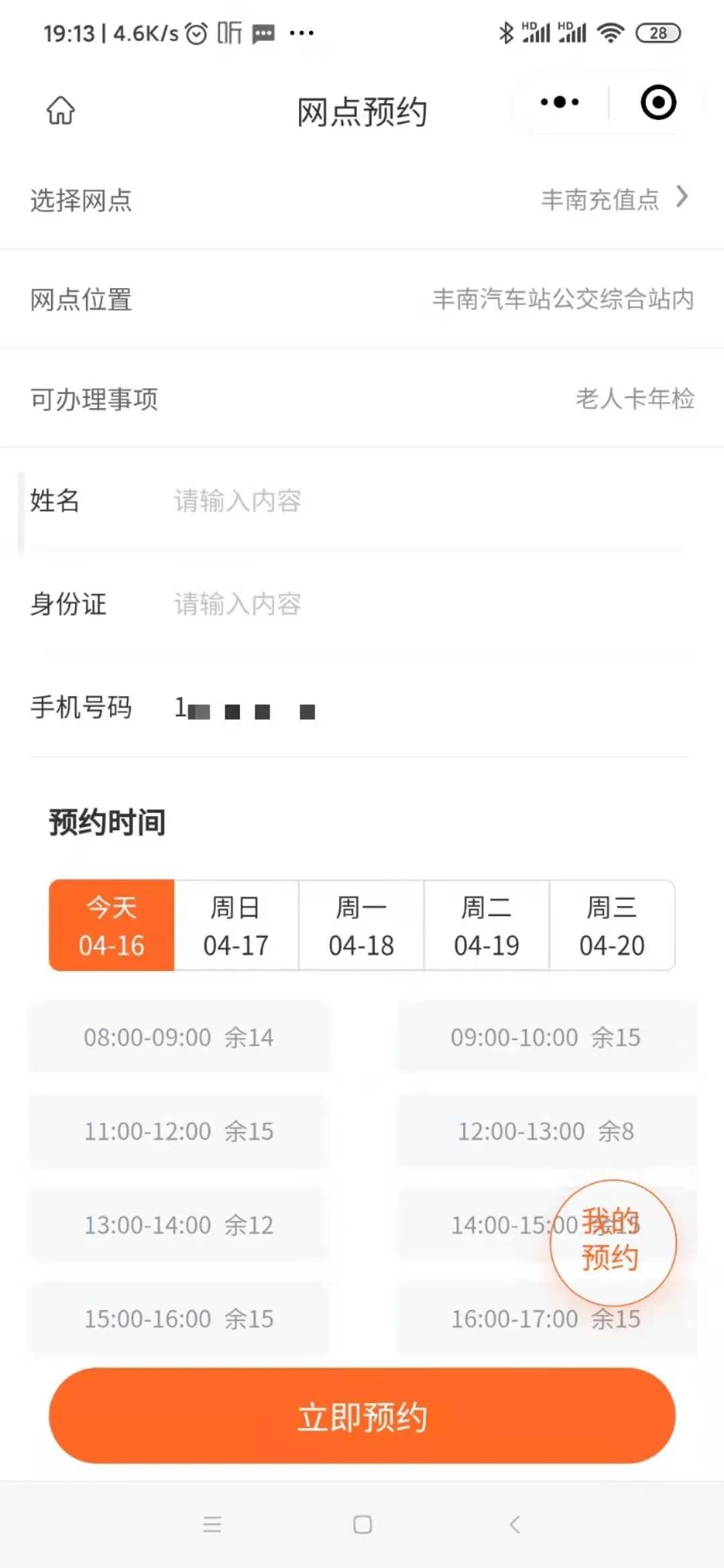Close the mini program via circle icon
This screenshot has width=724, height=1568.
tap(658, 103)
